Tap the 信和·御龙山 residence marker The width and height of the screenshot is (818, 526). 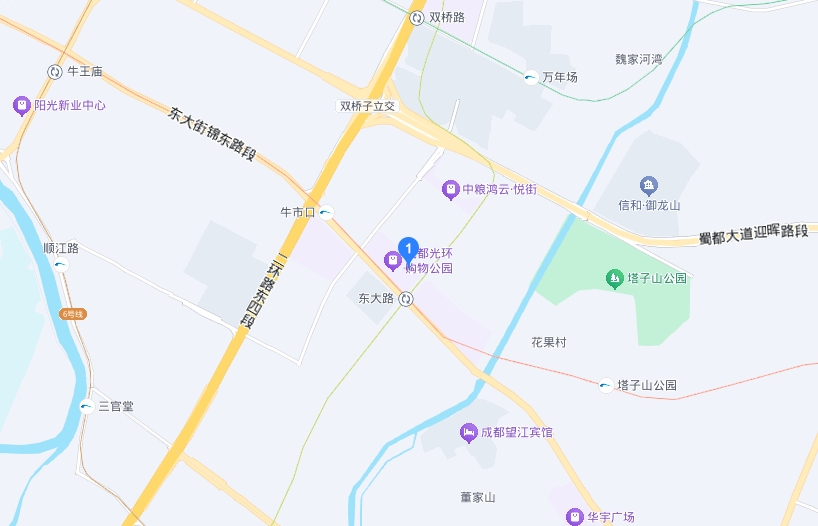648,185
